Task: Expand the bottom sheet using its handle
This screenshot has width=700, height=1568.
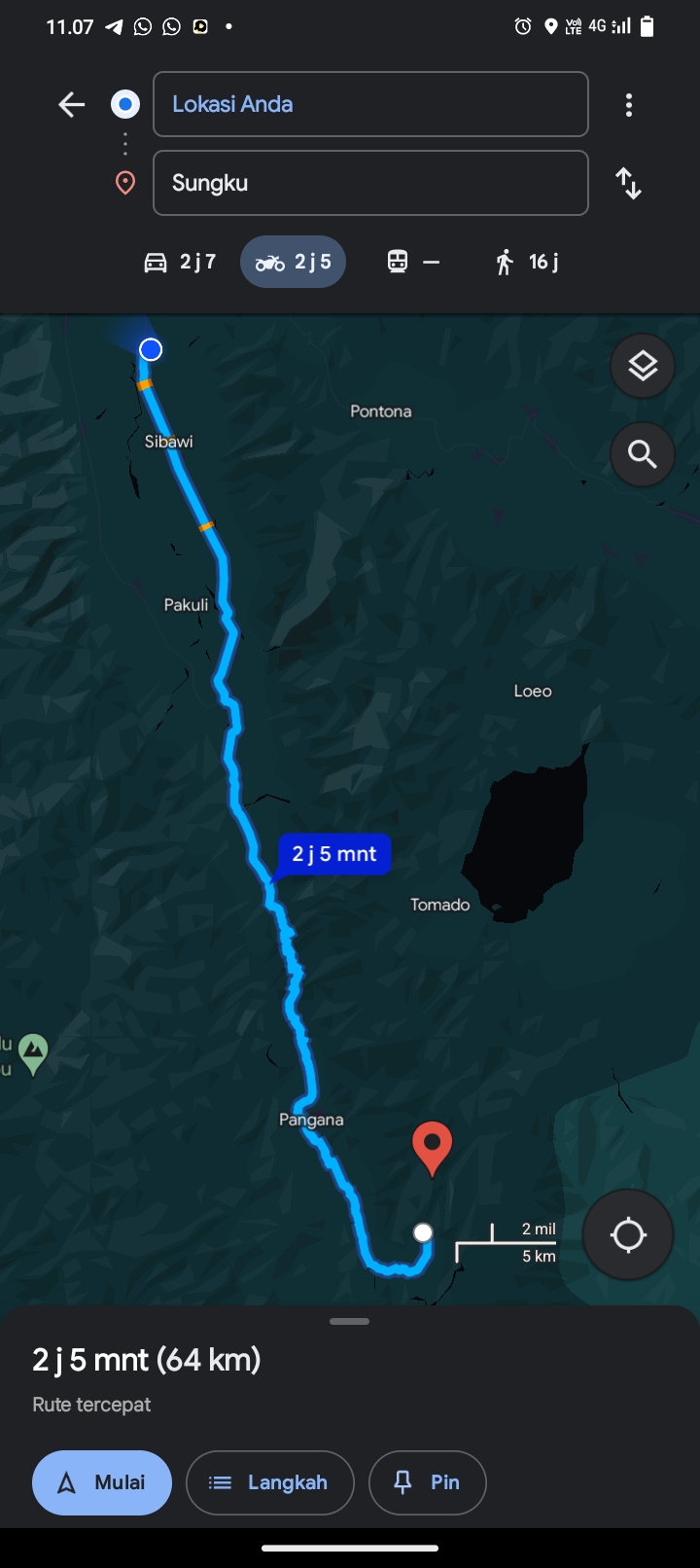Action: [349, 1321]
